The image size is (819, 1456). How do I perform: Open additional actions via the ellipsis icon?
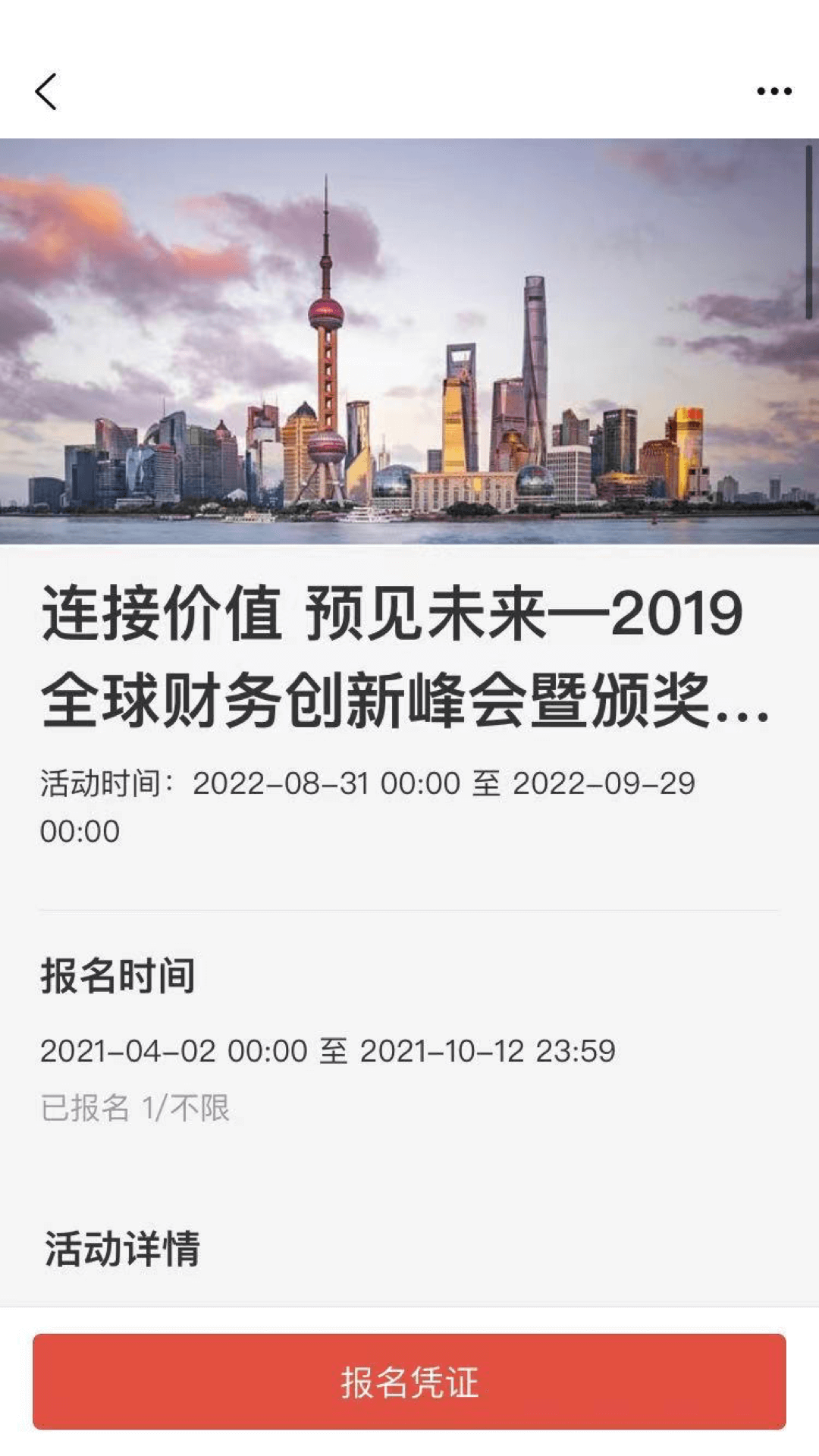click(x=771, y=89)
